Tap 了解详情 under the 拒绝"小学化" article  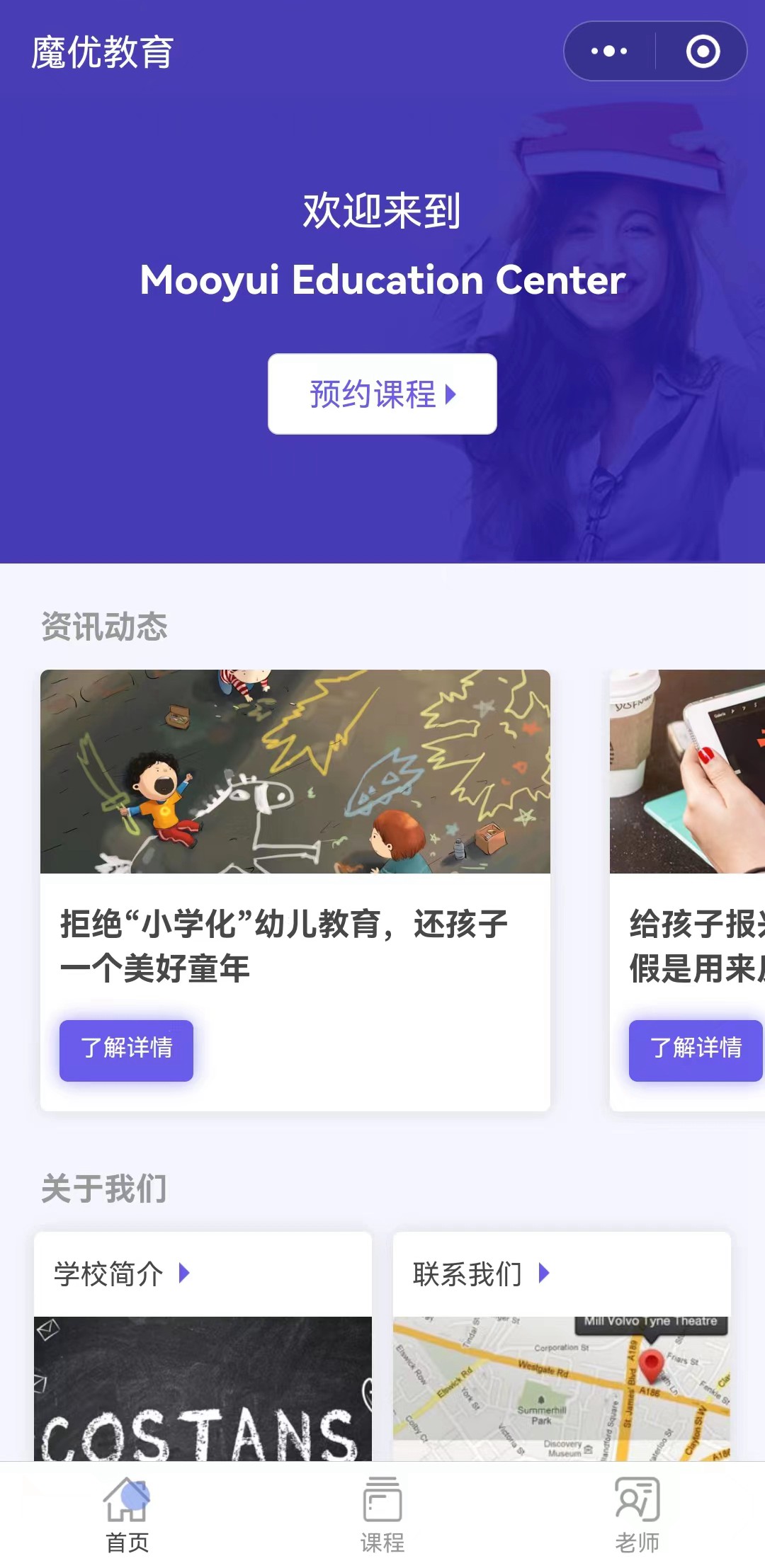[126, 1050]
